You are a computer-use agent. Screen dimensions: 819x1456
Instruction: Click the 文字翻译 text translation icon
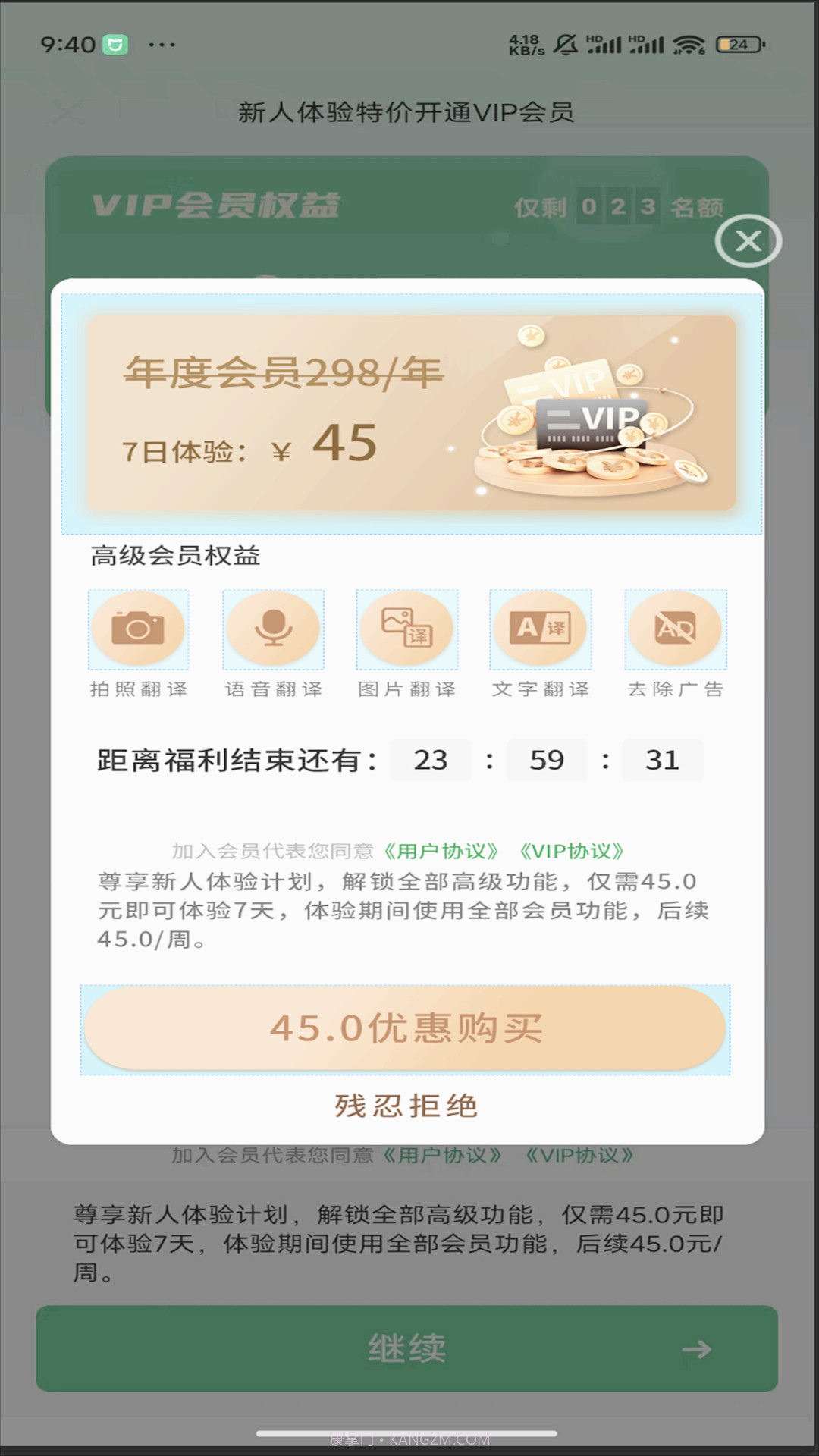tap(541, 629)
